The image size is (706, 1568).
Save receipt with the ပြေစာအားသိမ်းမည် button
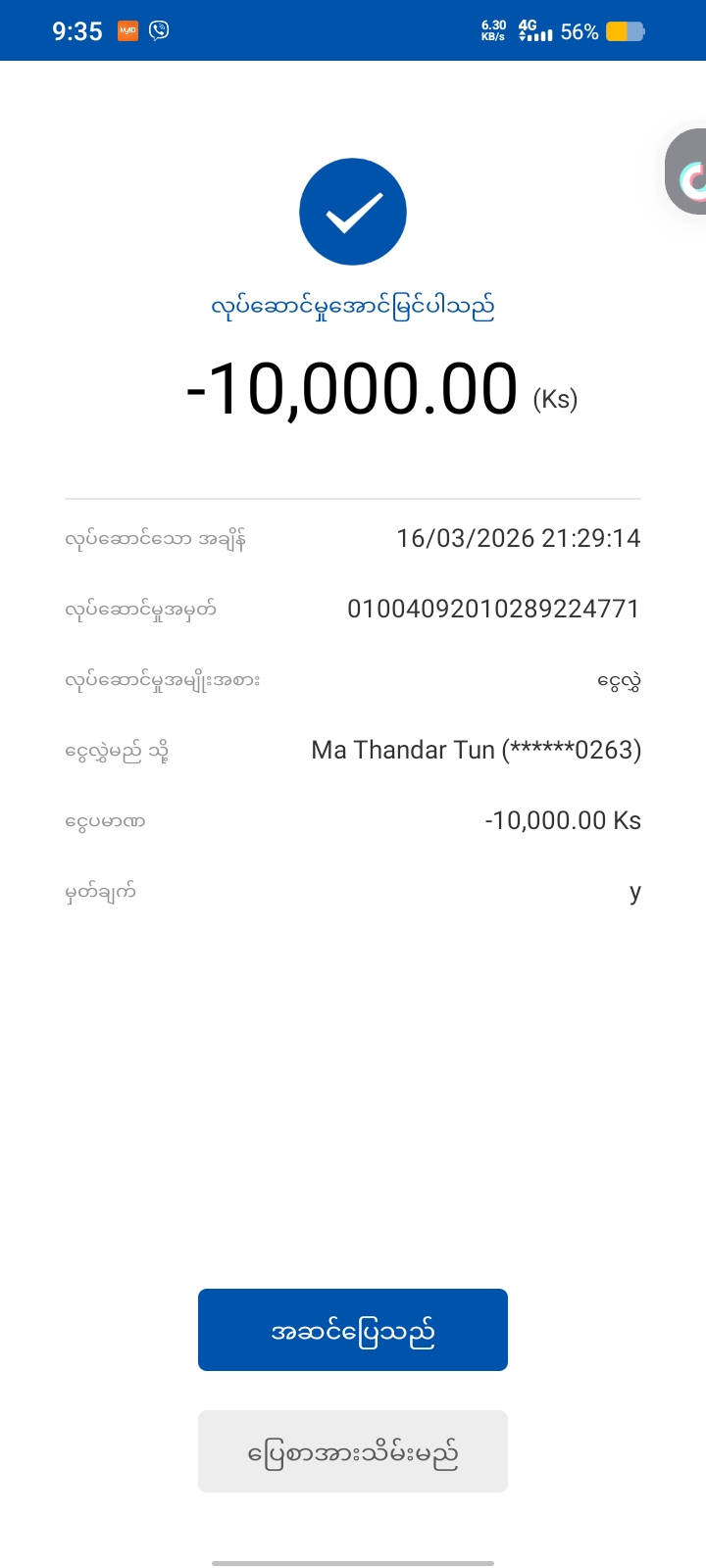[x=353, y=1451]
